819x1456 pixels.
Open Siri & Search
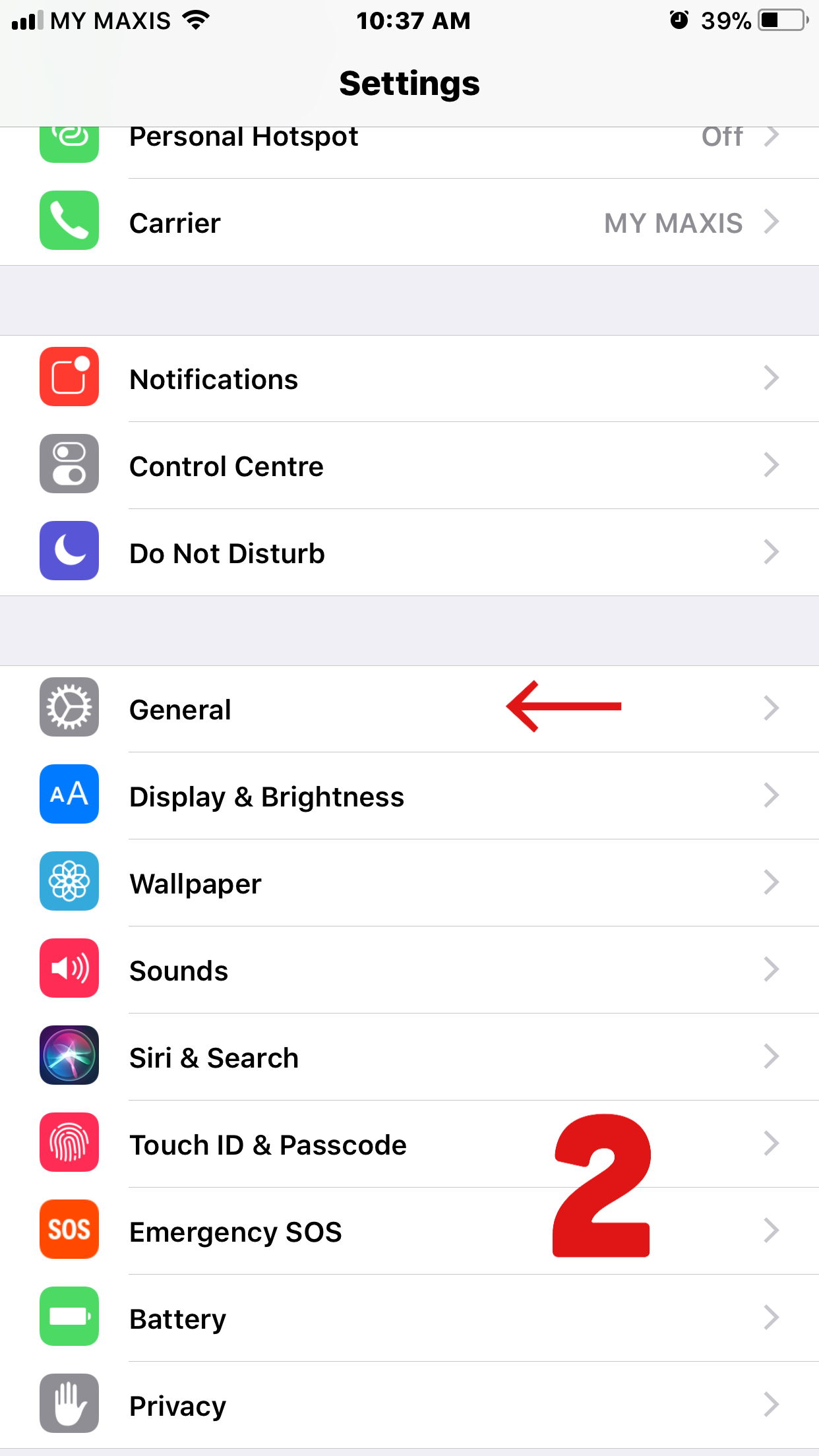click(409, 1057)
